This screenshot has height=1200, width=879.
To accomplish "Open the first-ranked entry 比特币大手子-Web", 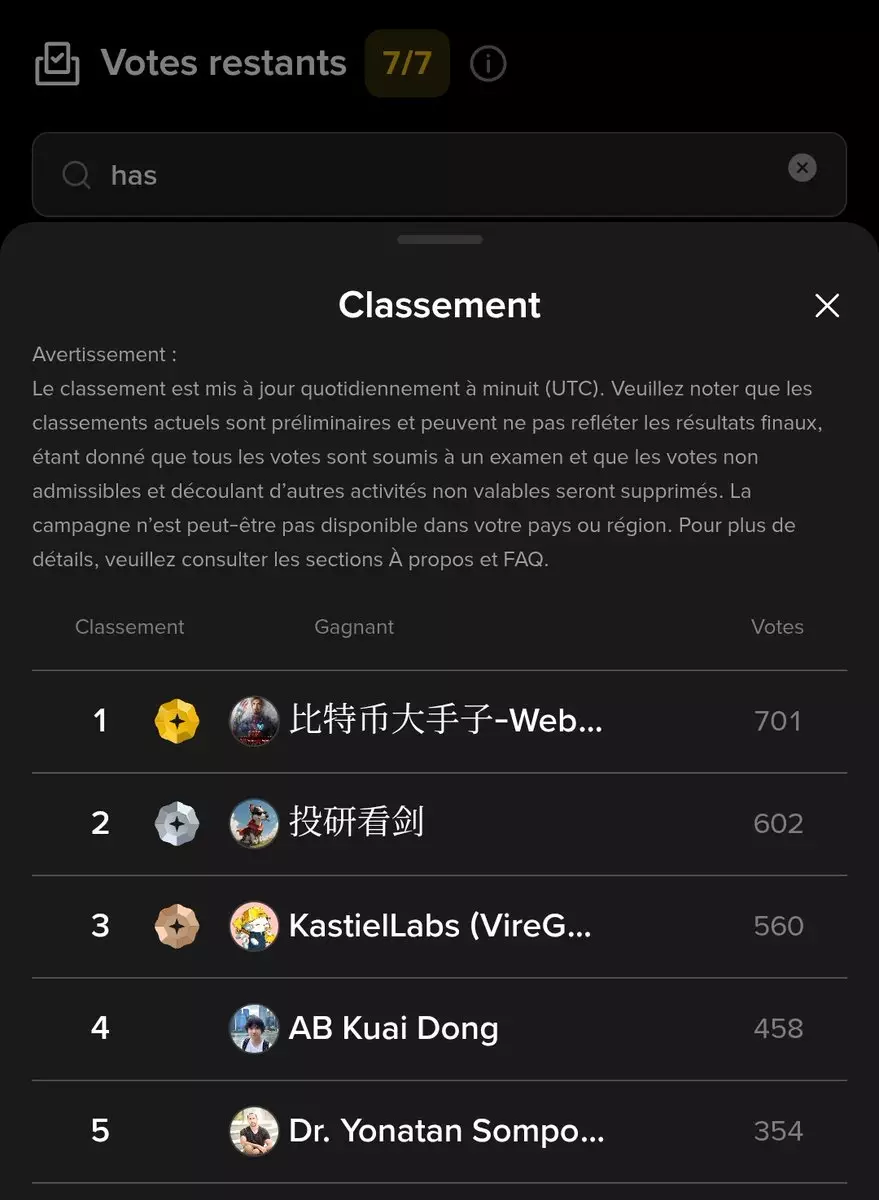I will tap(445, 721).
